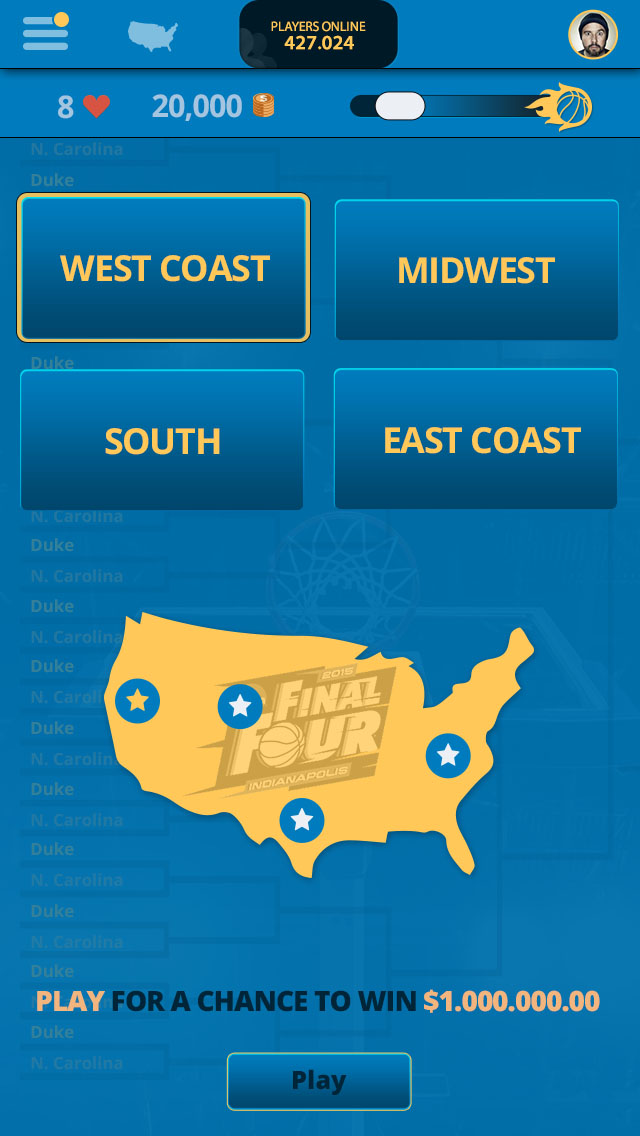Select the West Coast region
The image size is (640, 1136).
click(x=164, y=267)
